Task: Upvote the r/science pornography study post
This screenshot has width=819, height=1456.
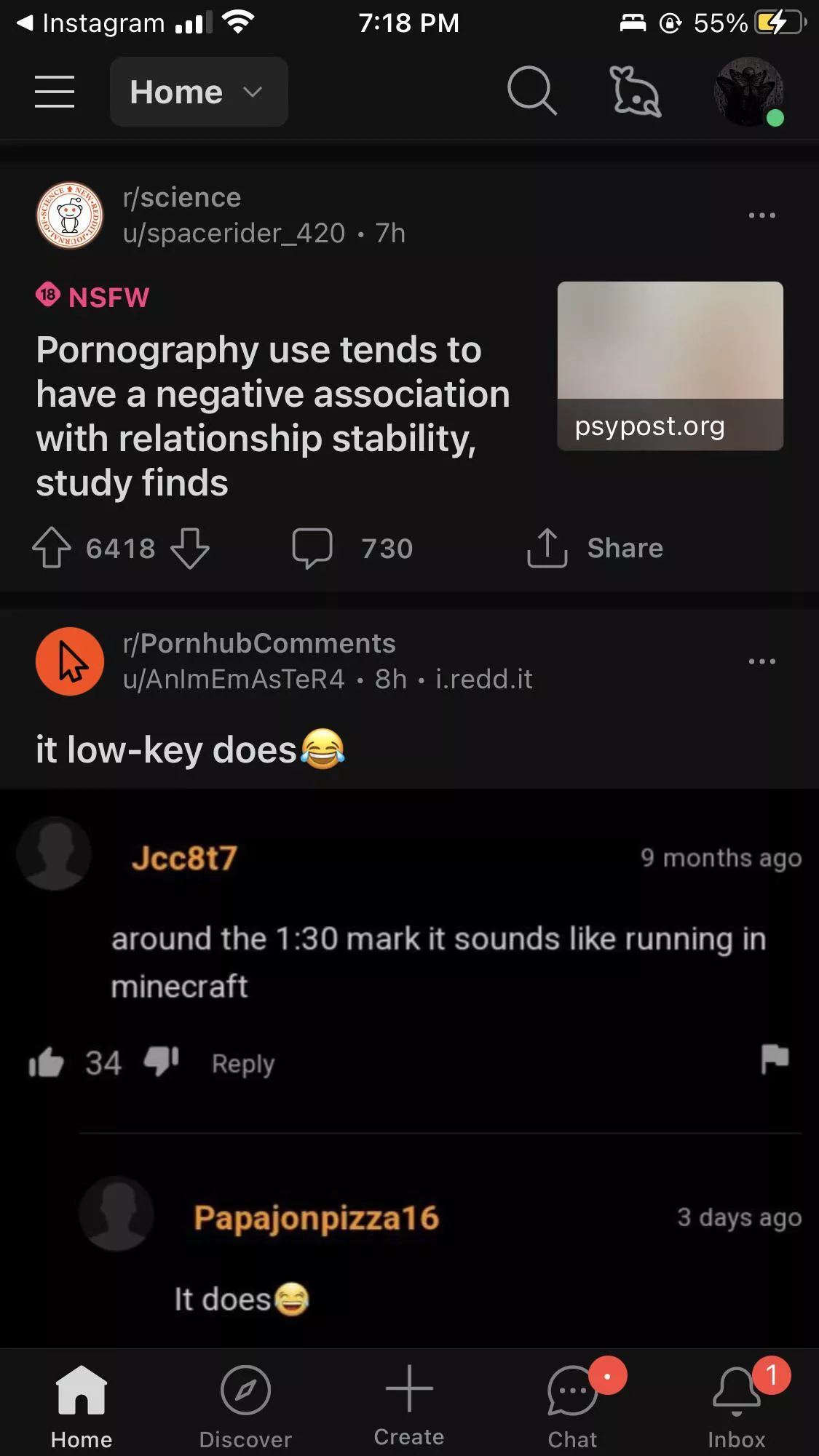Action: coord(52,548)
